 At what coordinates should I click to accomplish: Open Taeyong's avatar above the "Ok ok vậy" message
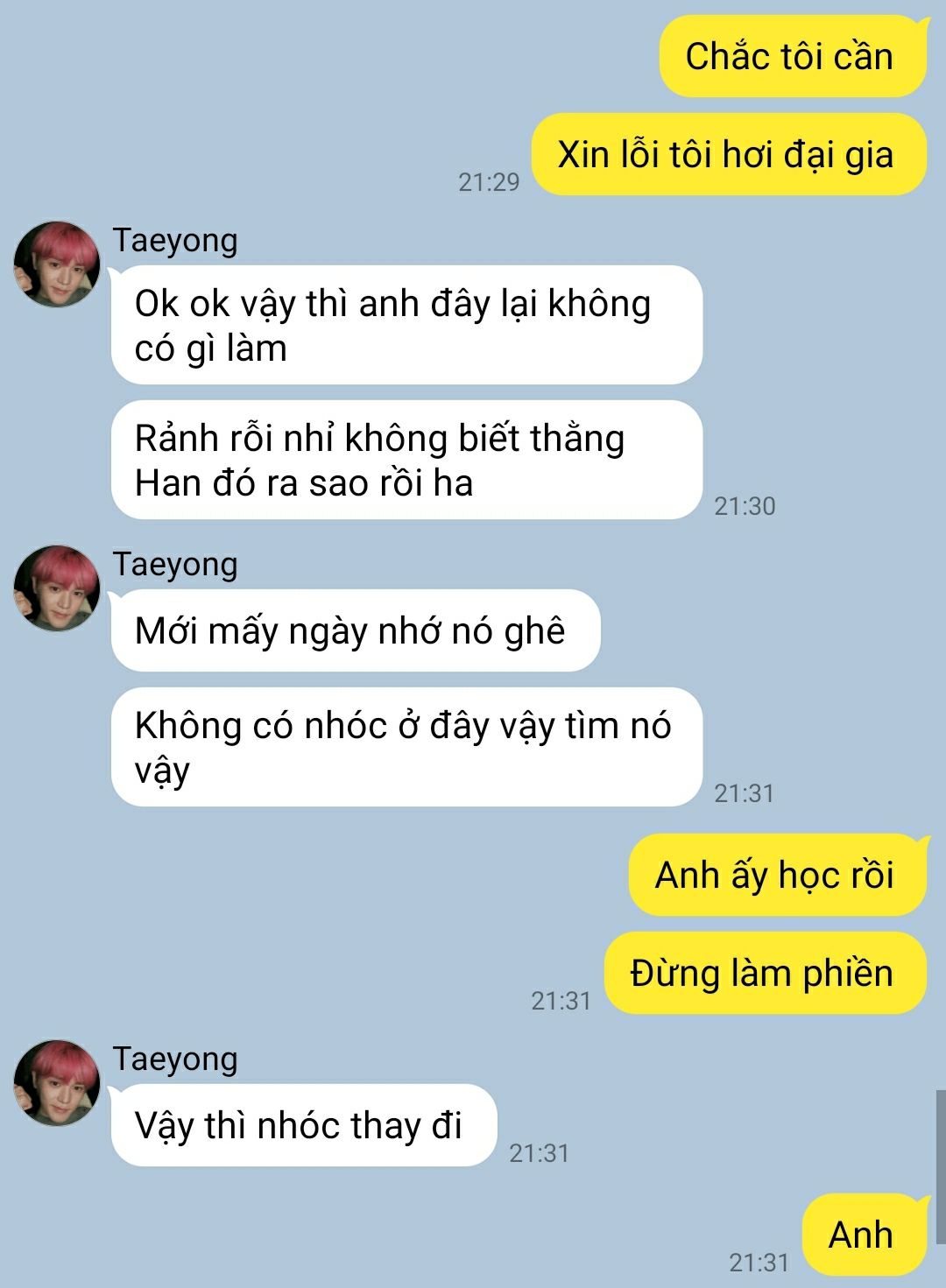[x=57, y=264]
